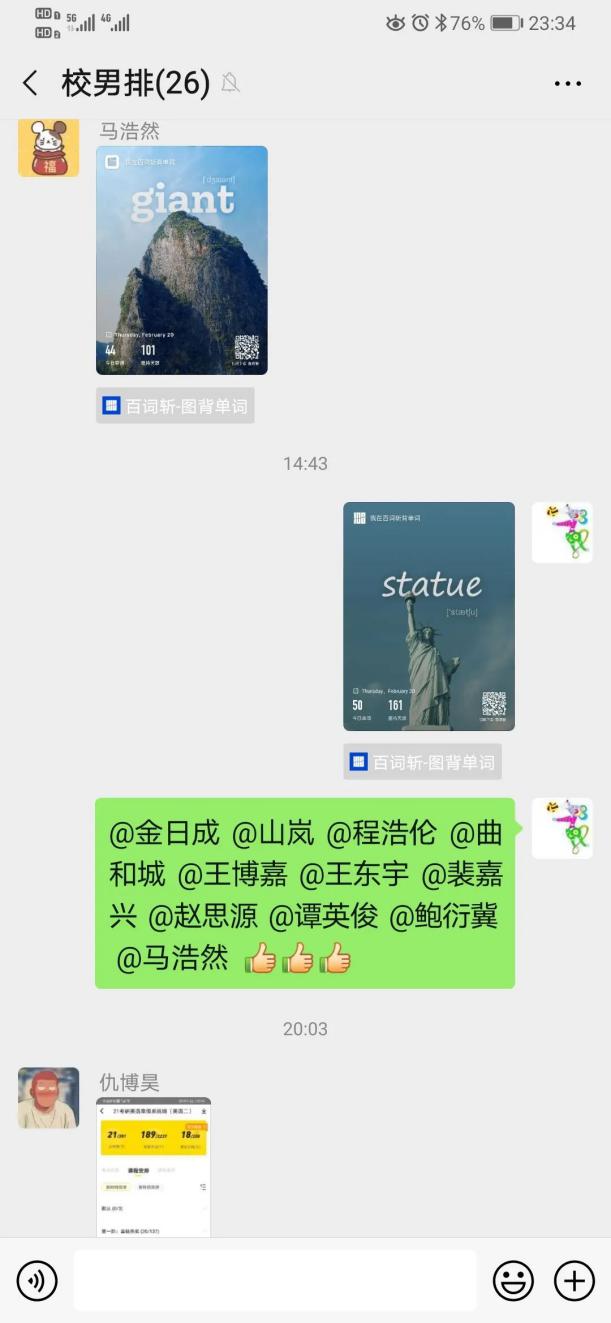Open the chat info overflow menu
This screenshot has width=611, height=1323.
click(x=567, y=83)
